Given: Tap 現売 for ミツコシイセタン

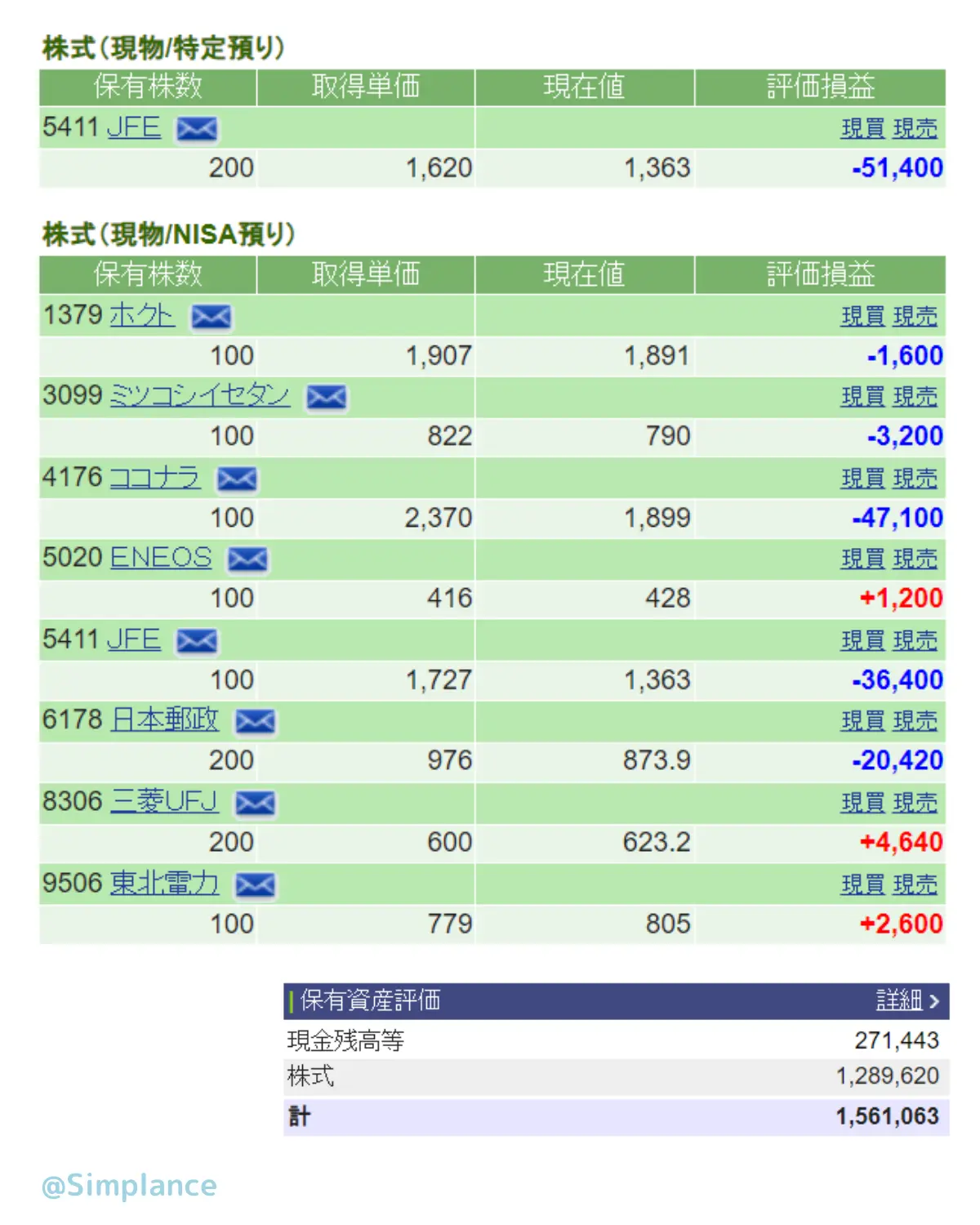Looking at the screenshot, I should (x=915, y=397).
